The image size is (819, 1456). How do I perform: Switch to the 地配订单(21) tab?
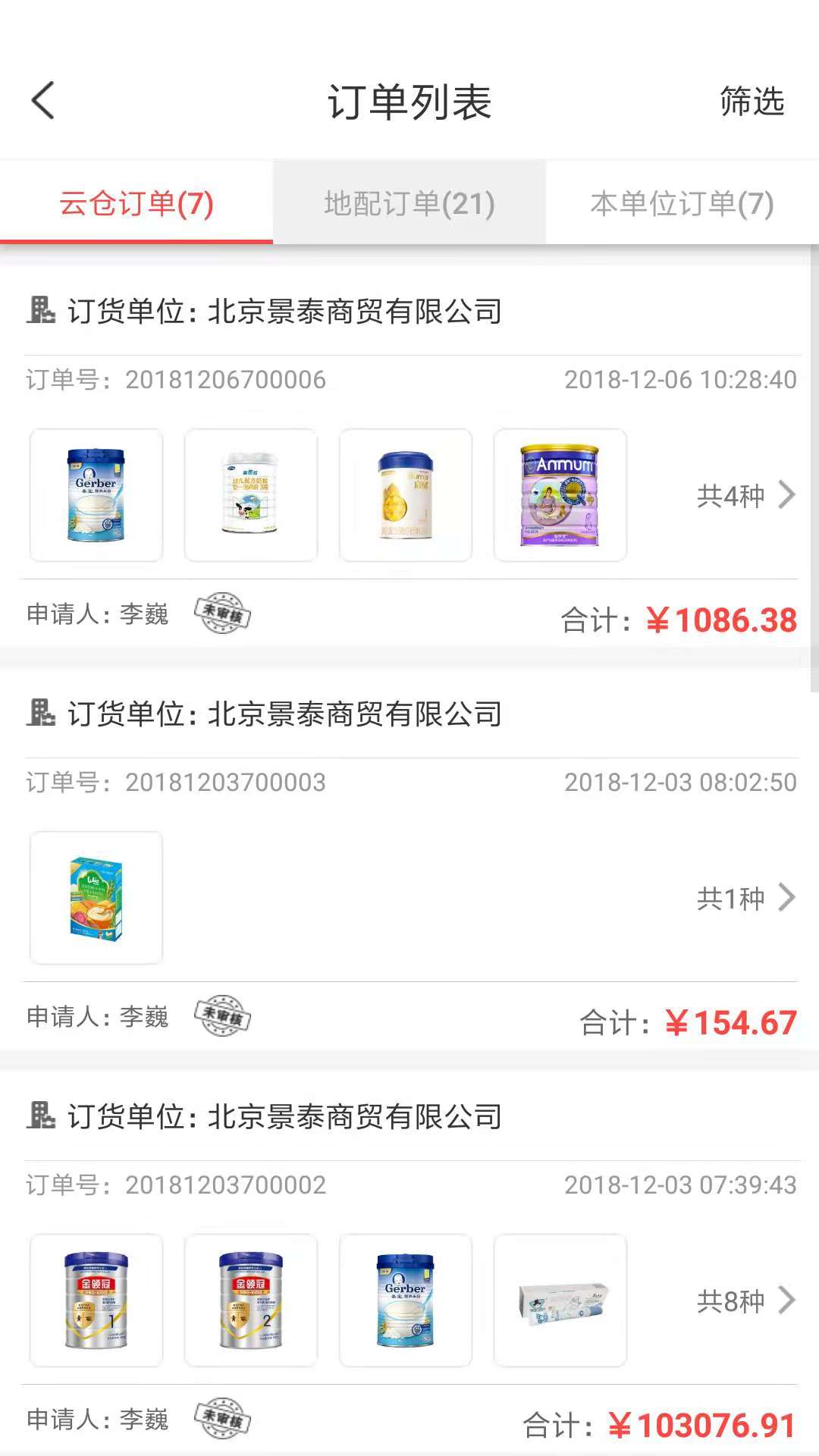point(408,203)
